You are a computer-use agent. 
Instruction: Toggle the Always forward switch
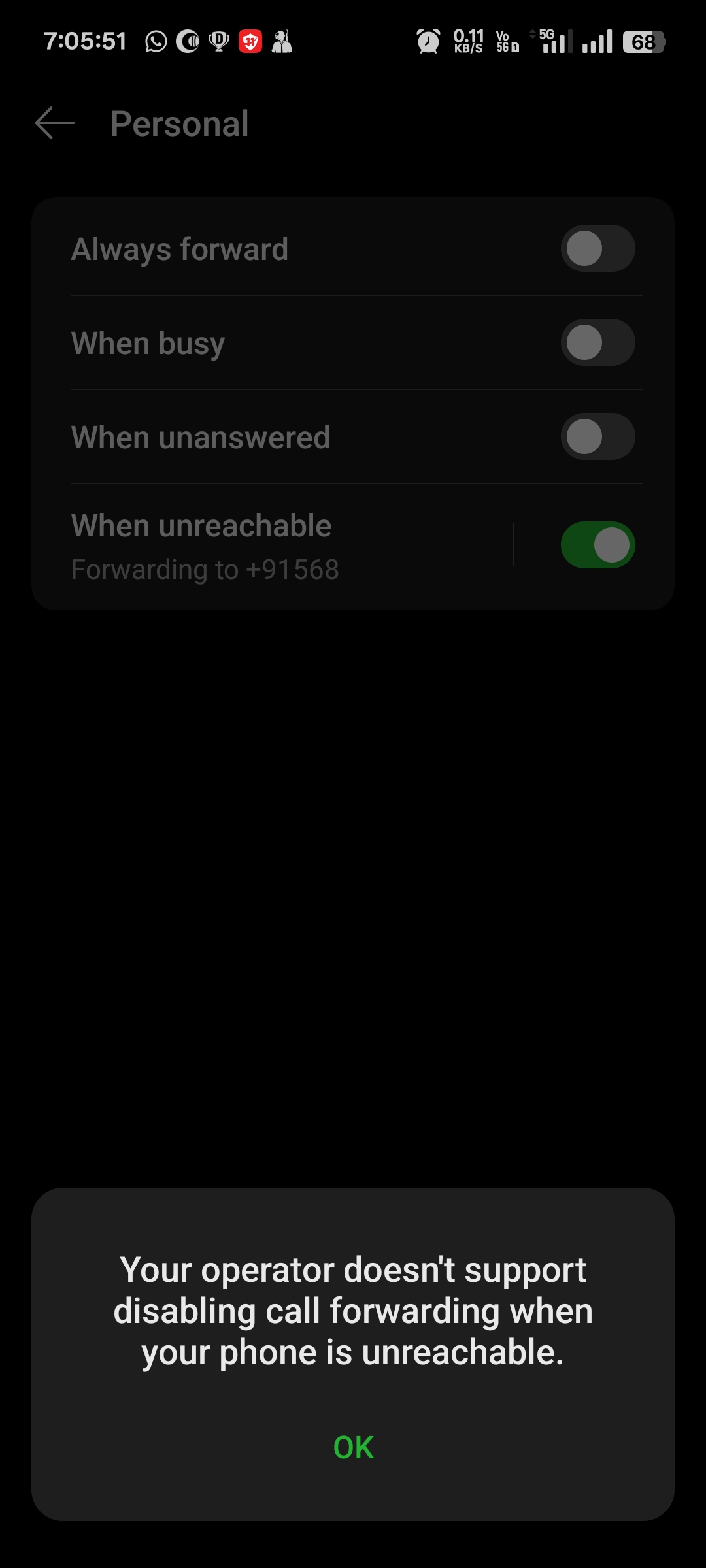[x=597, y=248]
